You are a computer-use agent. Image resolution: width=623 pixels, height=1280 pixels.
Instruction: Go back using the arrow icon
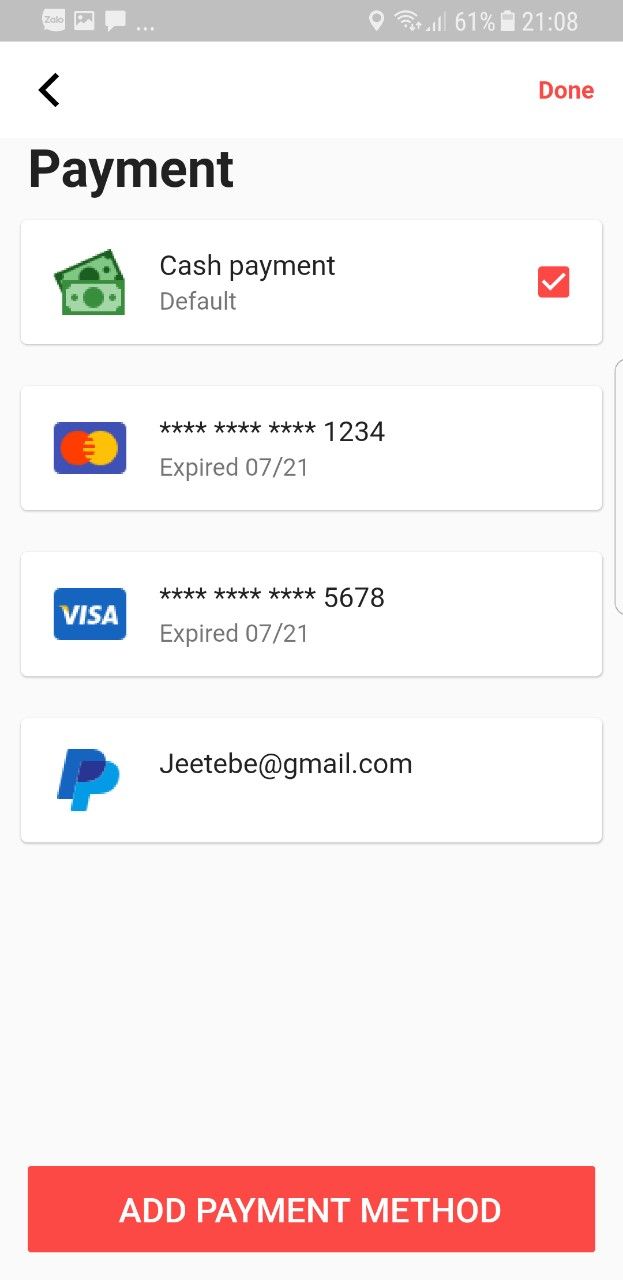coord(49,90)
